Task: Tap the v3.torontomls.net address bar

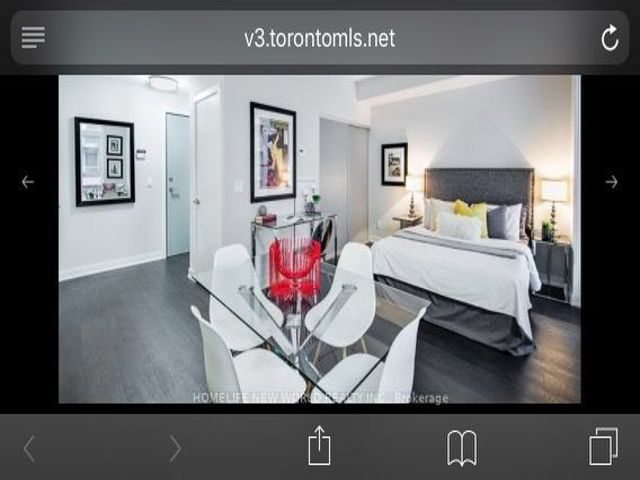Action: pyautogui.click(x=320, y=38)
